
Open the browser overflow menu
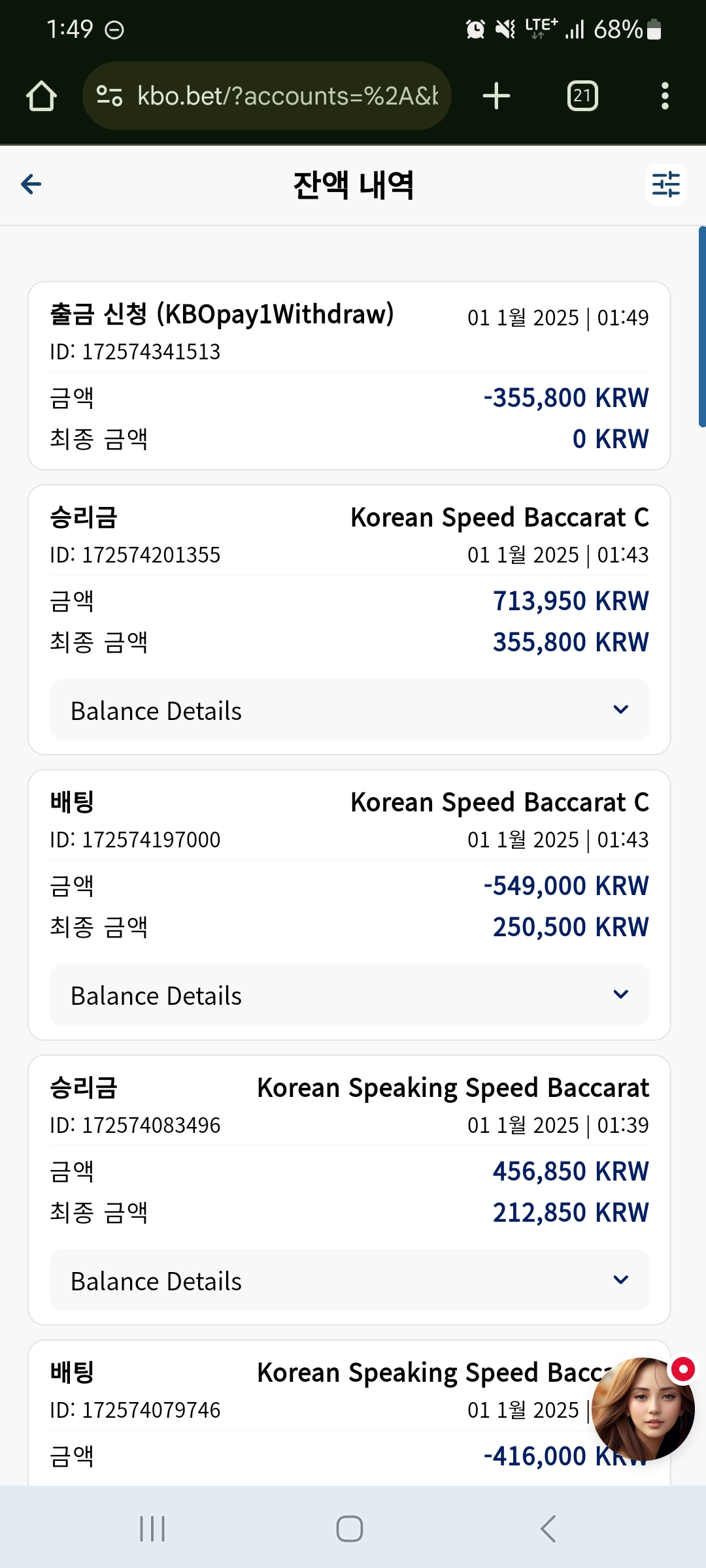665,96
